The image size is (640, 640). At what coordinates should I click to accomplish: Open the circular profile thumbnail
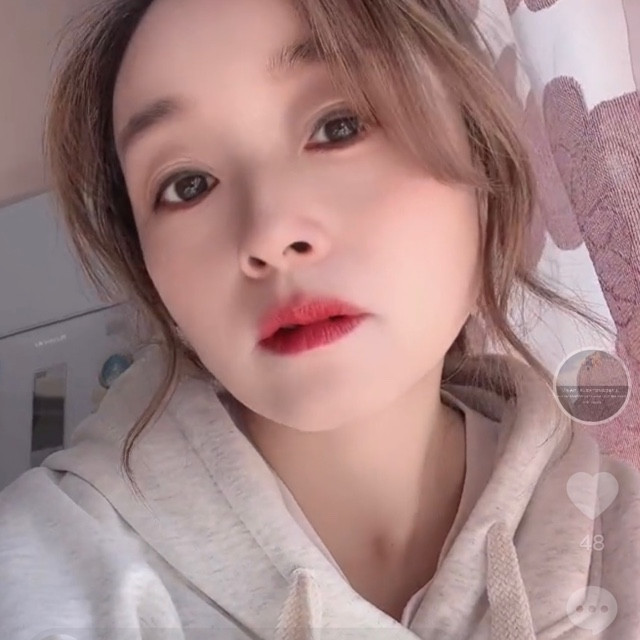pyautogui.click(x=591, y=387)
